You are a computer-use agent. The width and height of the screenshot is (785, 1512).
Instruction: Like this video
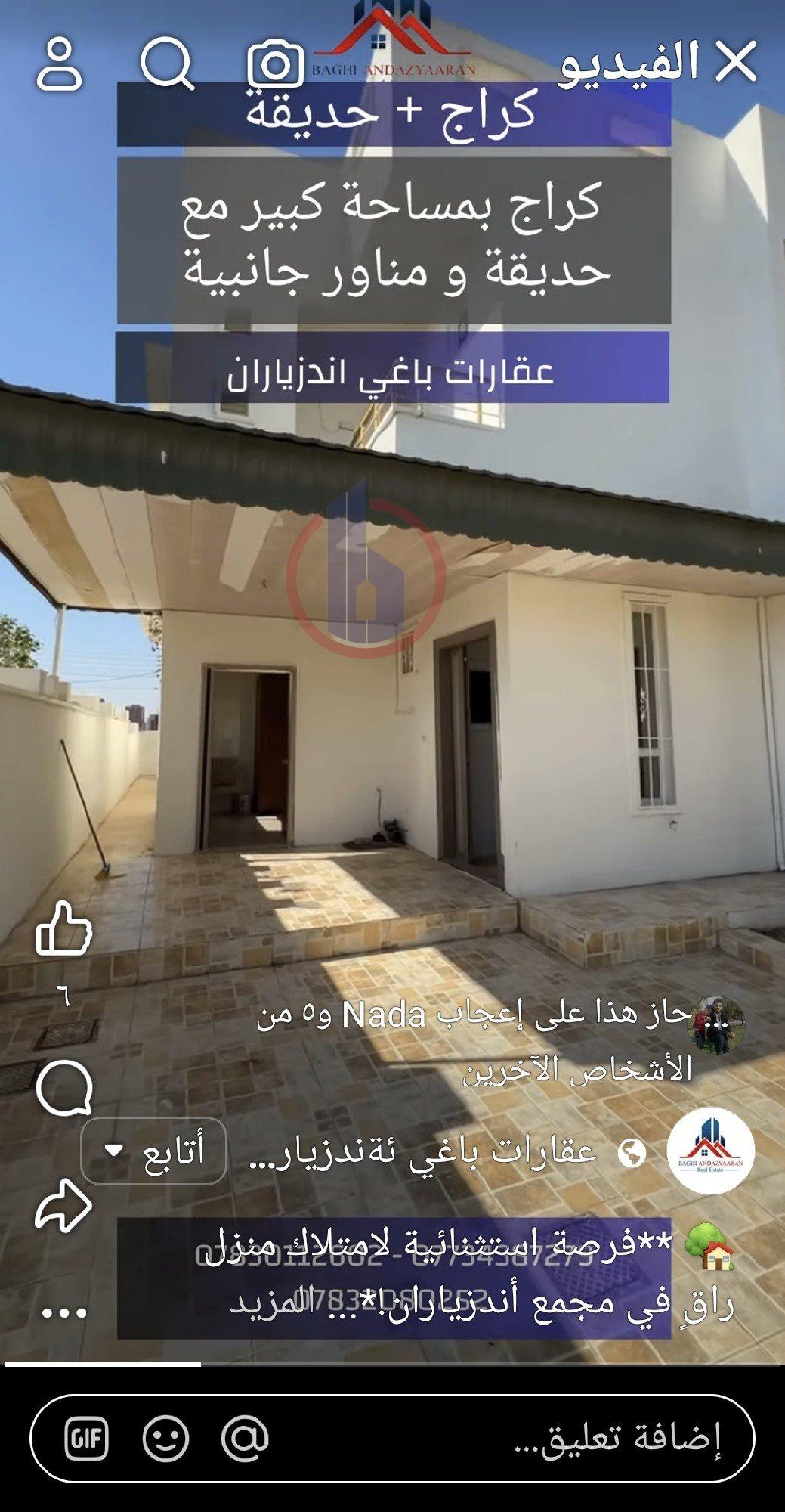[64, 927]
